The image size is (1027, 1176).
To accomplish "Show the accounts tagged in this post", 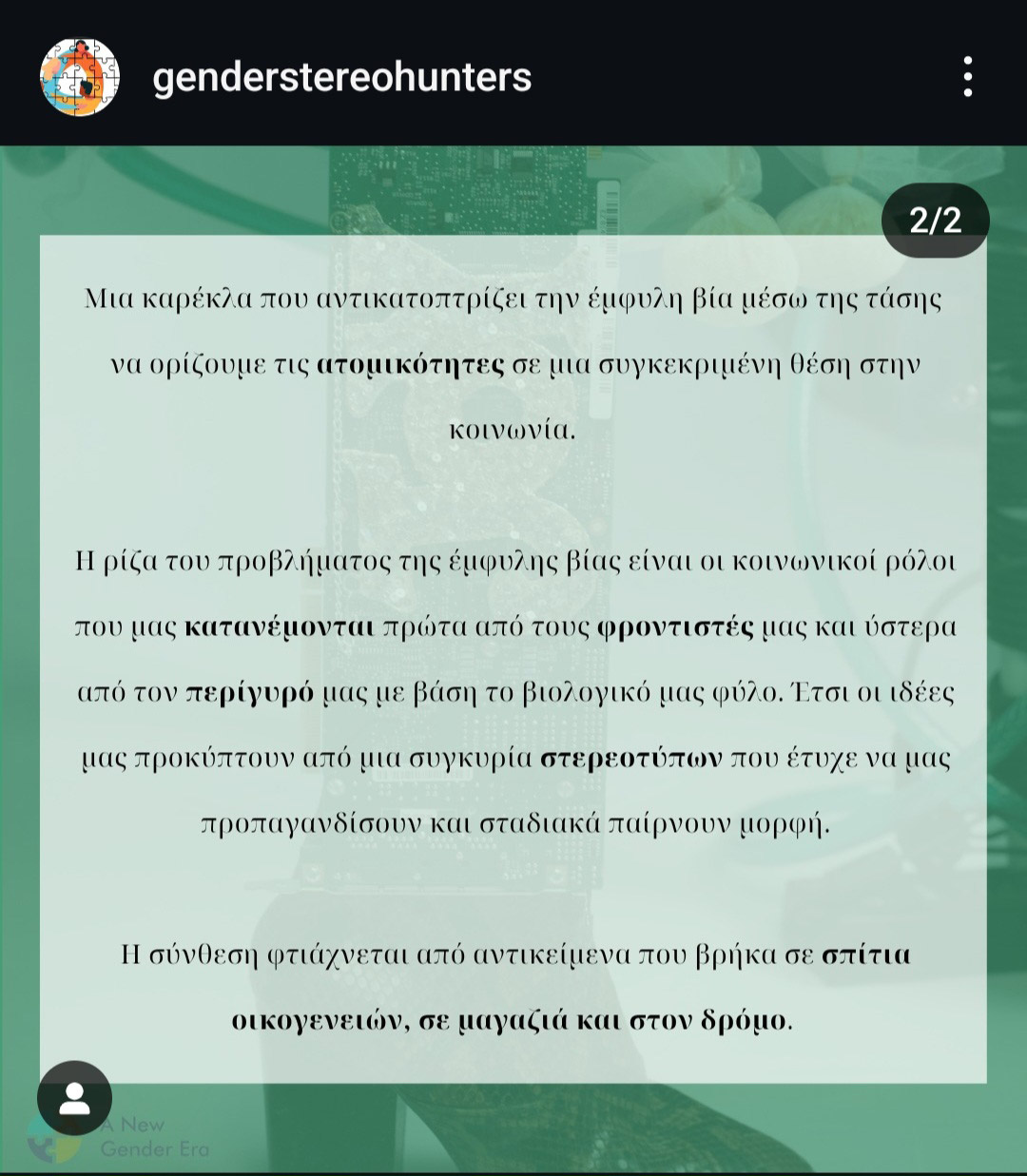I will [x=74, y=1098].
